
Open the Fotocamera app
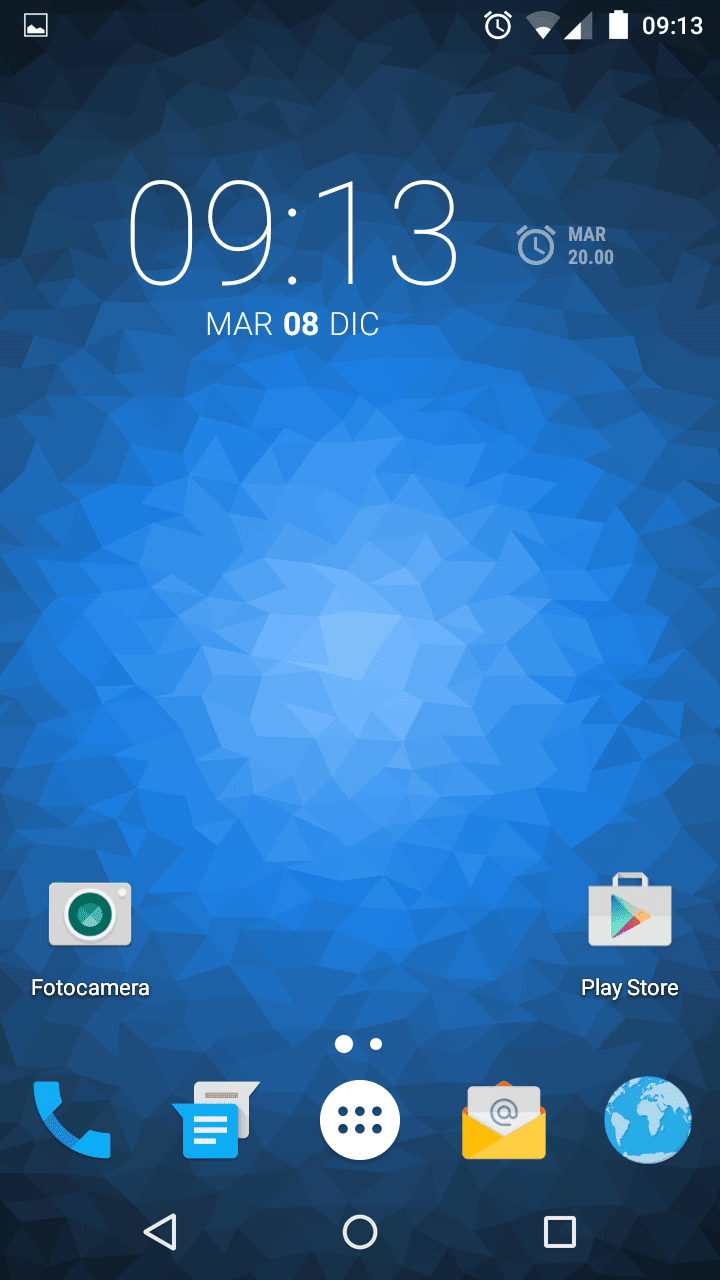click(90, 916)
